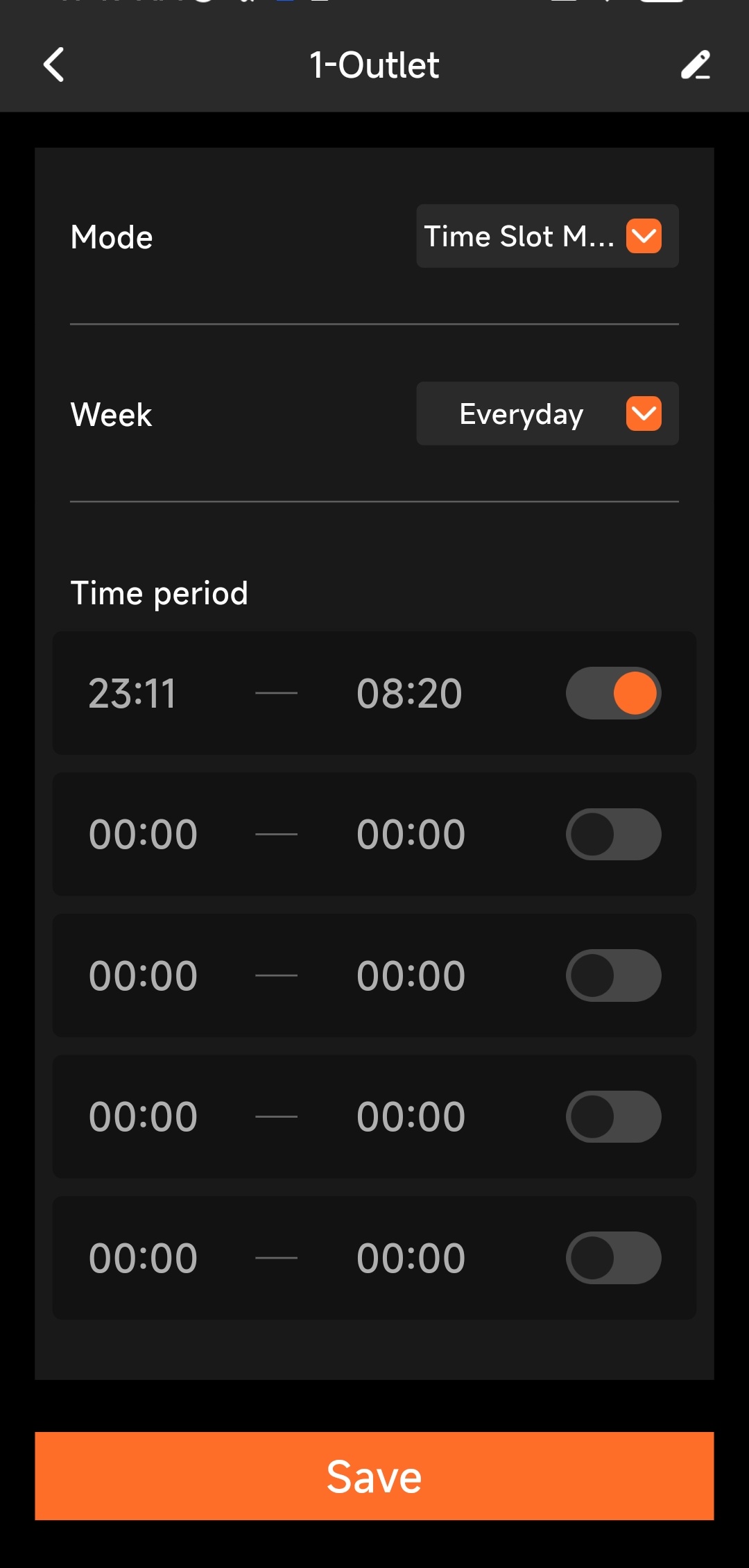Tap the pencil edit icon
This screenshot has width=749, height=1568.
point(695,65)
